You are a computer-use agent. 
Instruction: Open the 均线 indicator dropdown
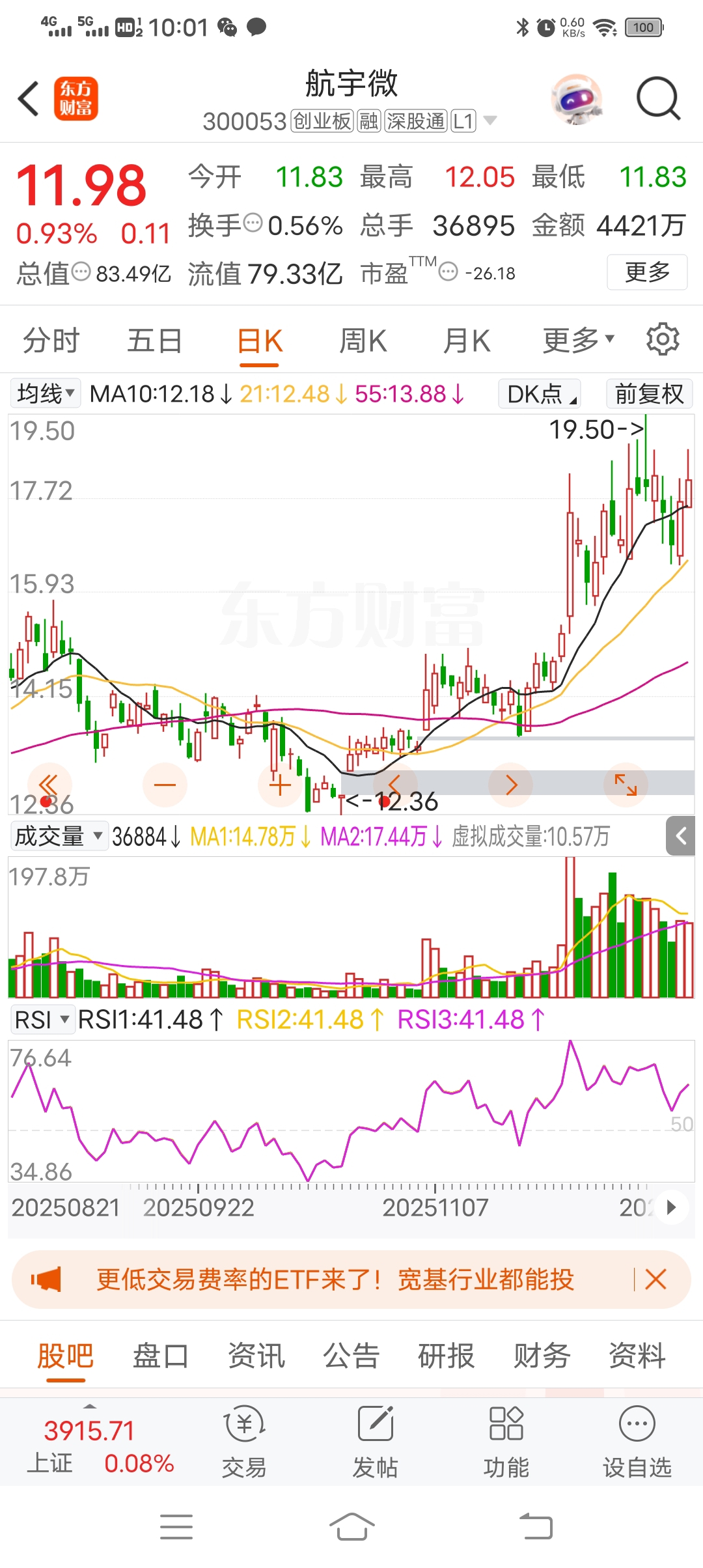point(45,394)
